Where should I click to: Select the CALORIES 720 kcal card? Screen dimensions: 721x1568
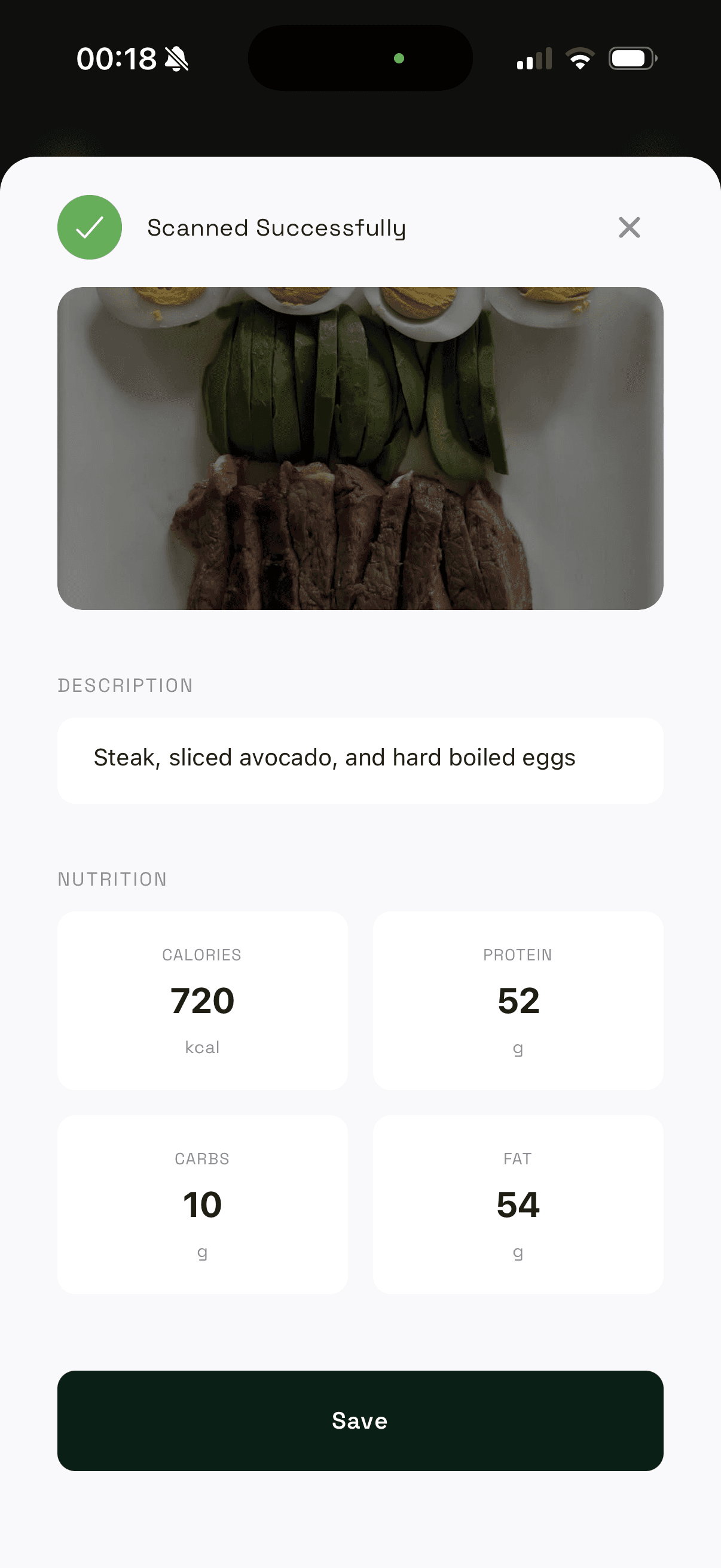(203, 1000)
